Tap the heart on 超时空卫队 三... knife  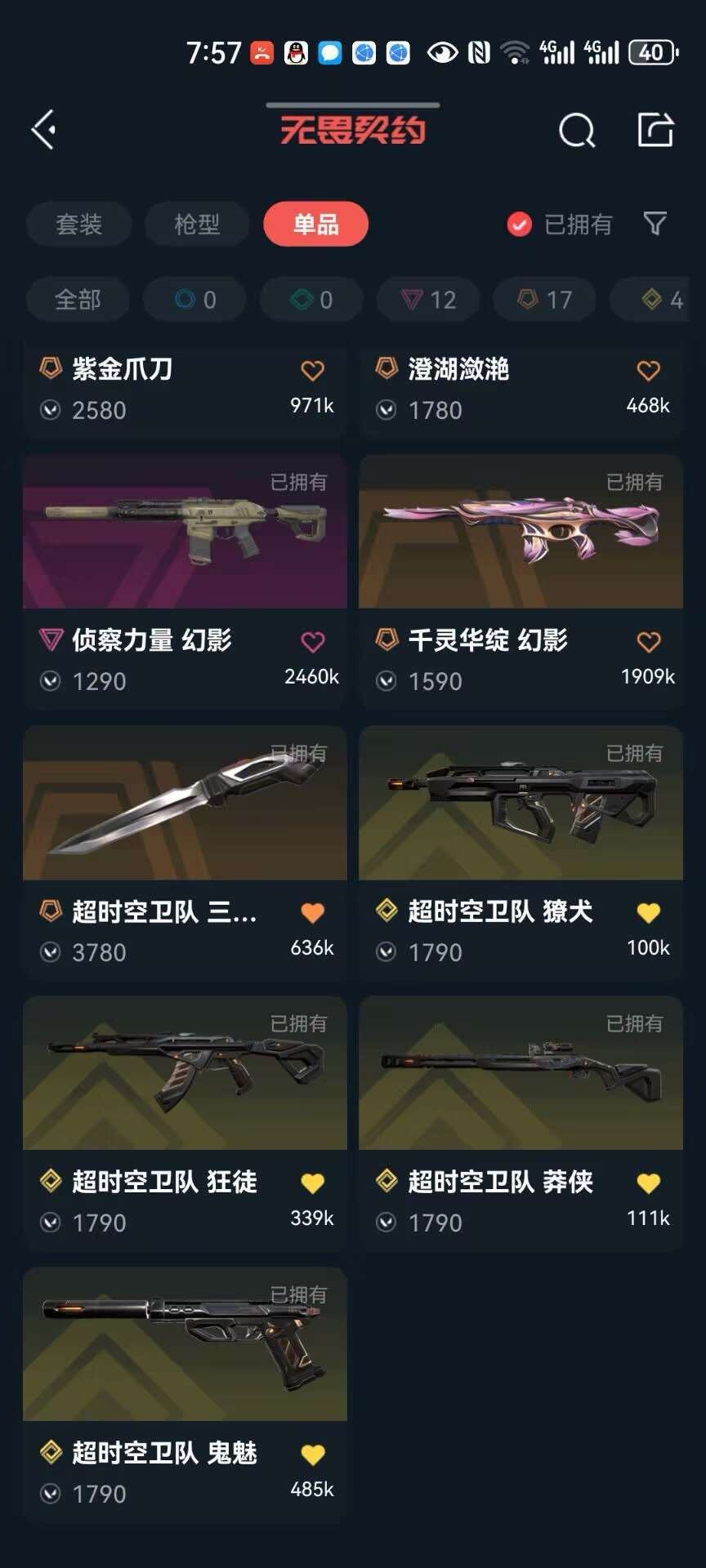click(312, 913)
